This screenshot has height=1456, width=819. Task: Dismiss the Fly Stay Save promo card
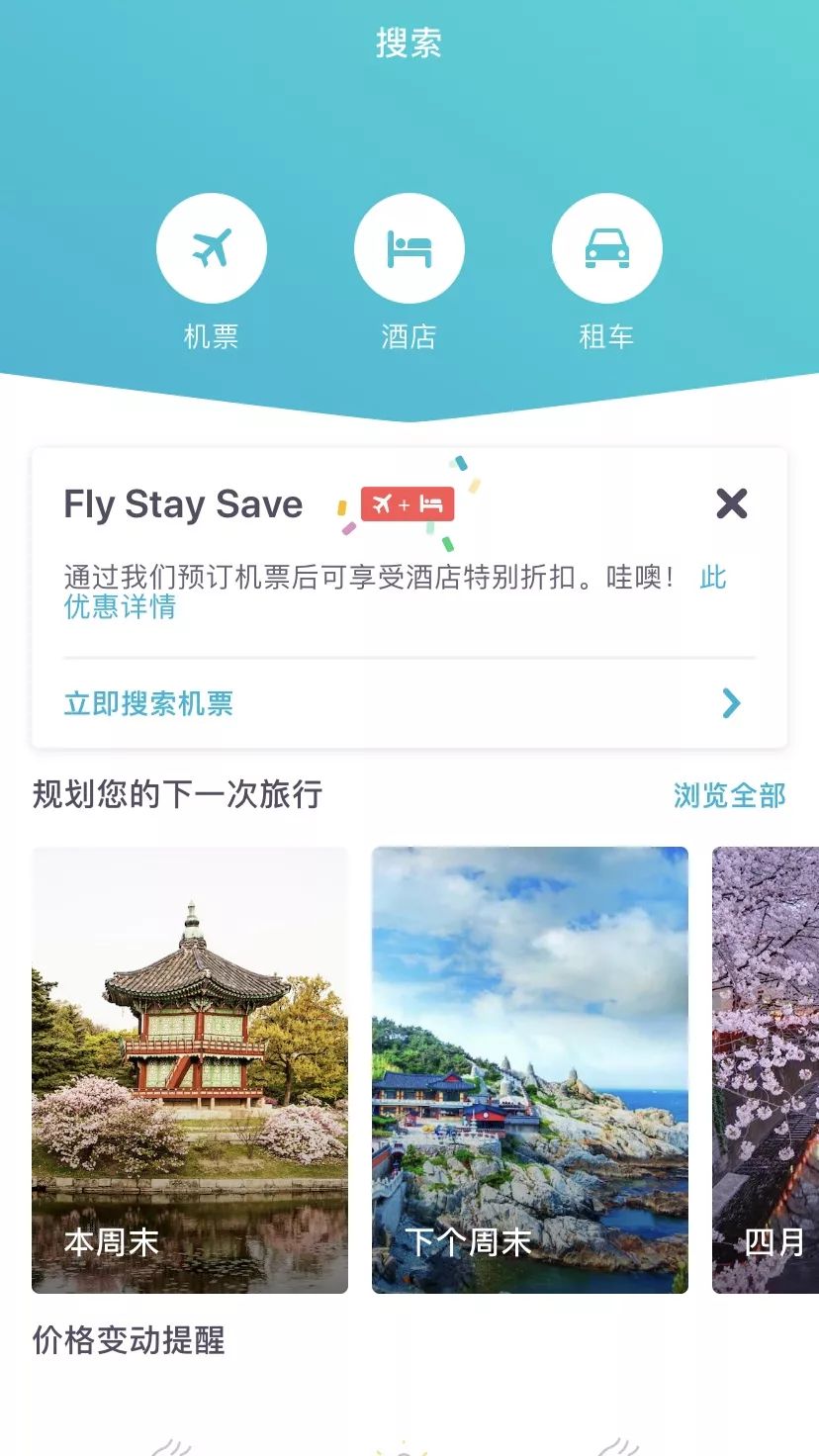[x=732, y=503]
